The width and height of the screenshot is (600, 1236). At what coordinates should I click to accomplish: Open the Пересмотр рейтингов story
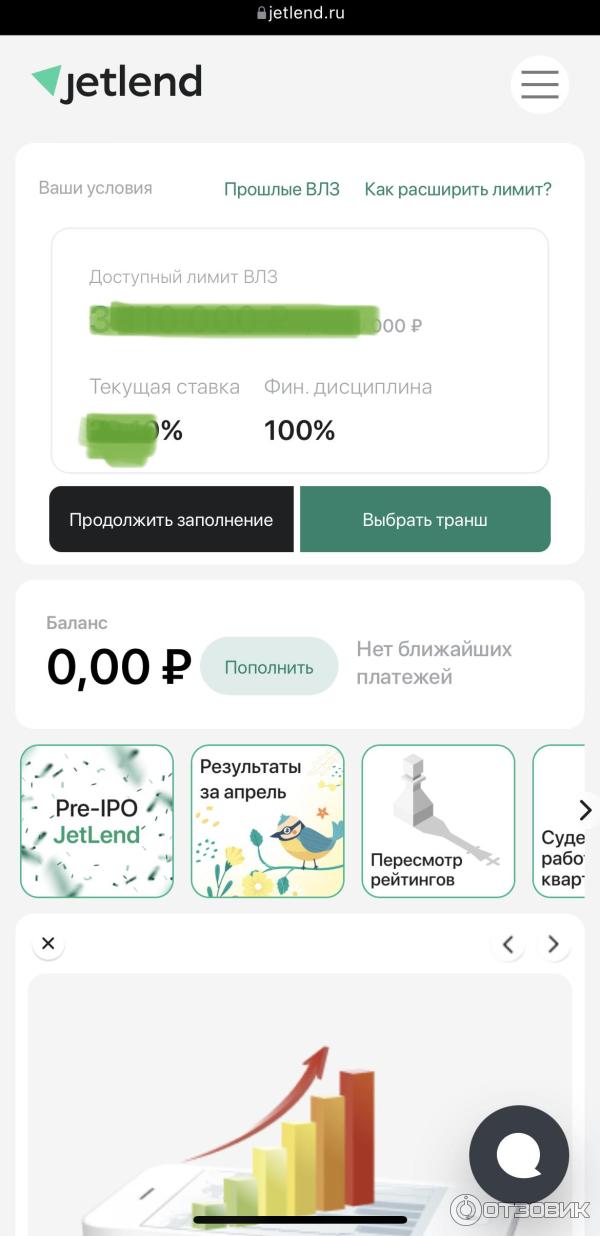(438, 821)
